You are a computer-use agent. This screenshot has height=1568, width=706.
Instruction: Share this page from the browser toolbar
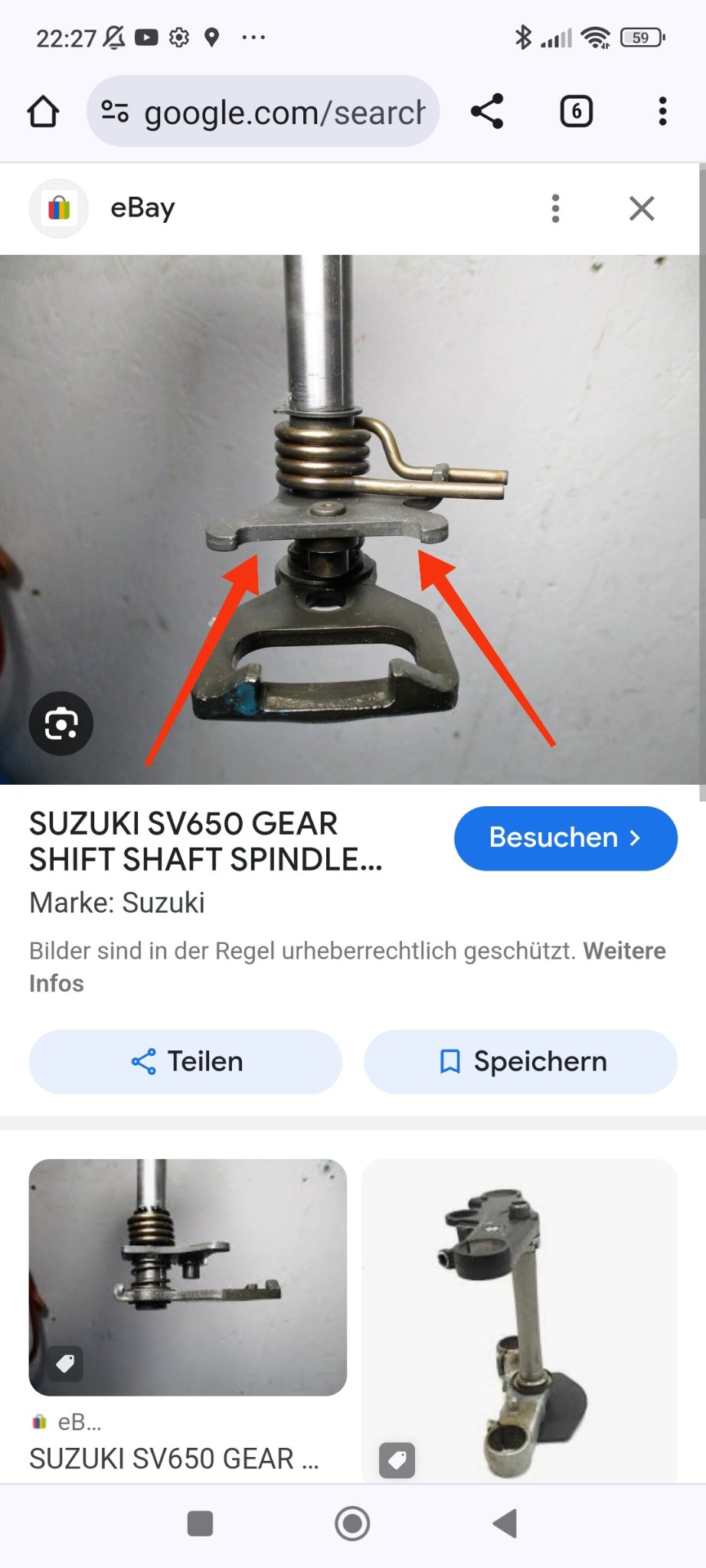487,112
